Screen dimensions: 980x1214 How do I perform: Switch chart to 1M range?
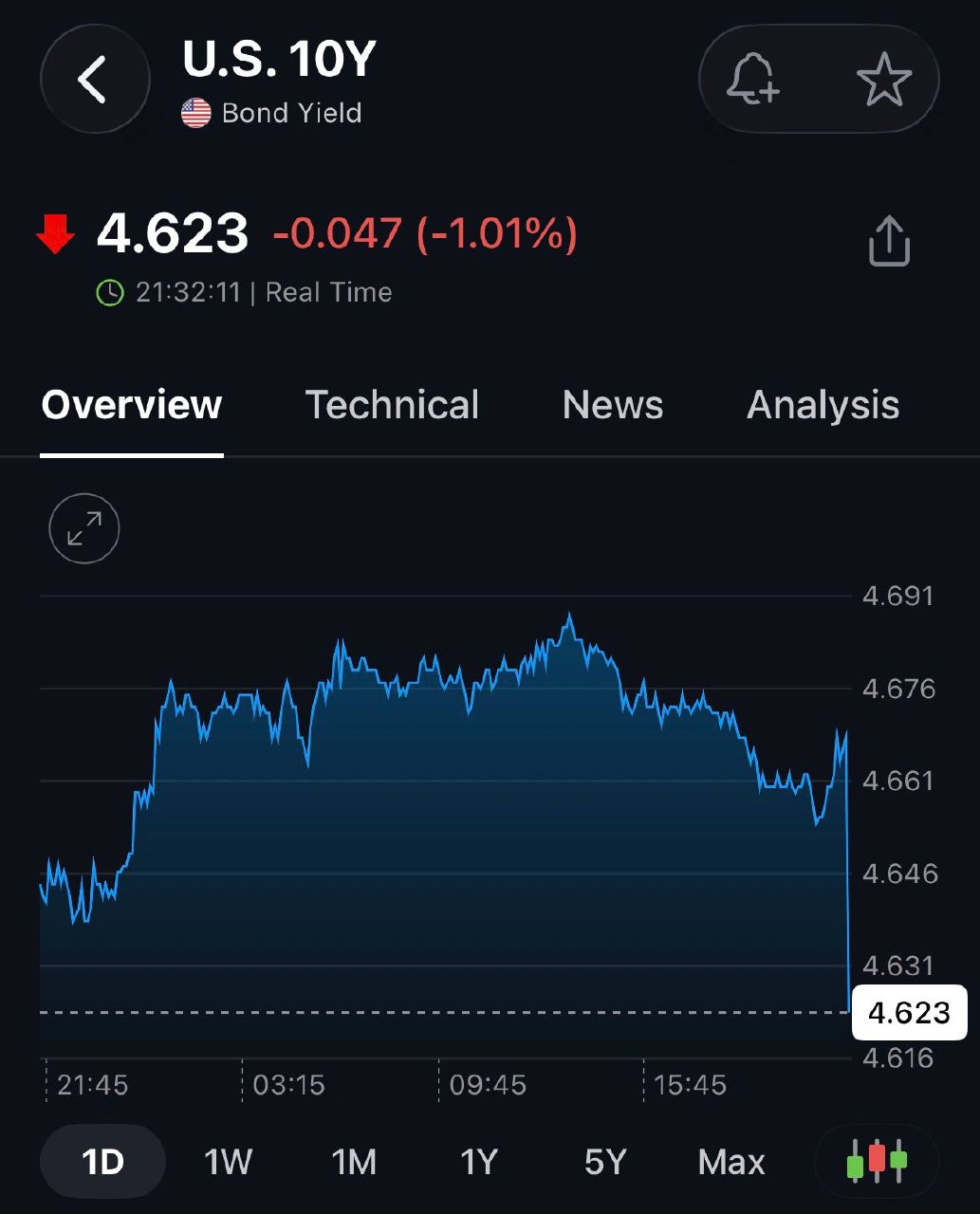[354, 1162]
